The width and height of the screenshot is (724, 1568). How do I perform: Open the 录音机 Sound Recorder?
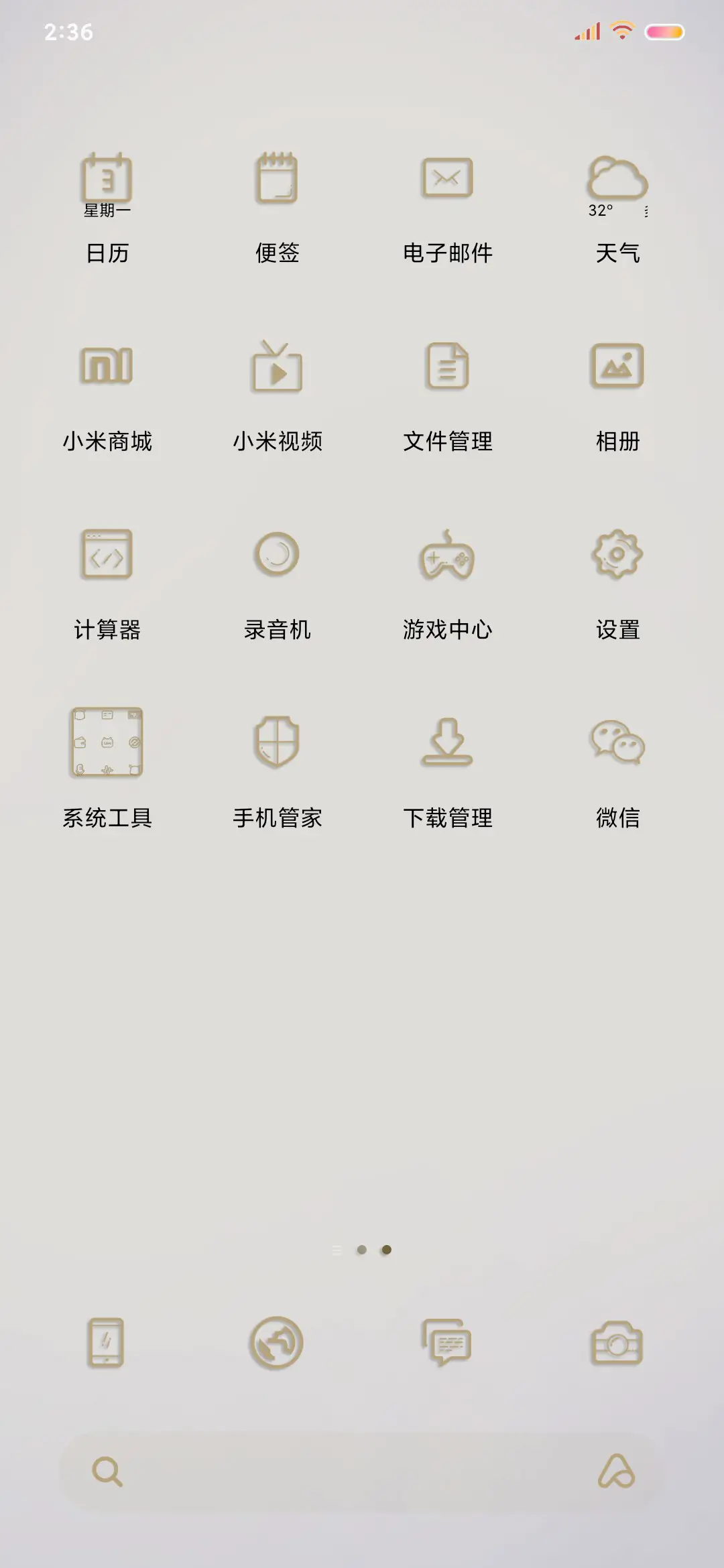tap(278, 555)
